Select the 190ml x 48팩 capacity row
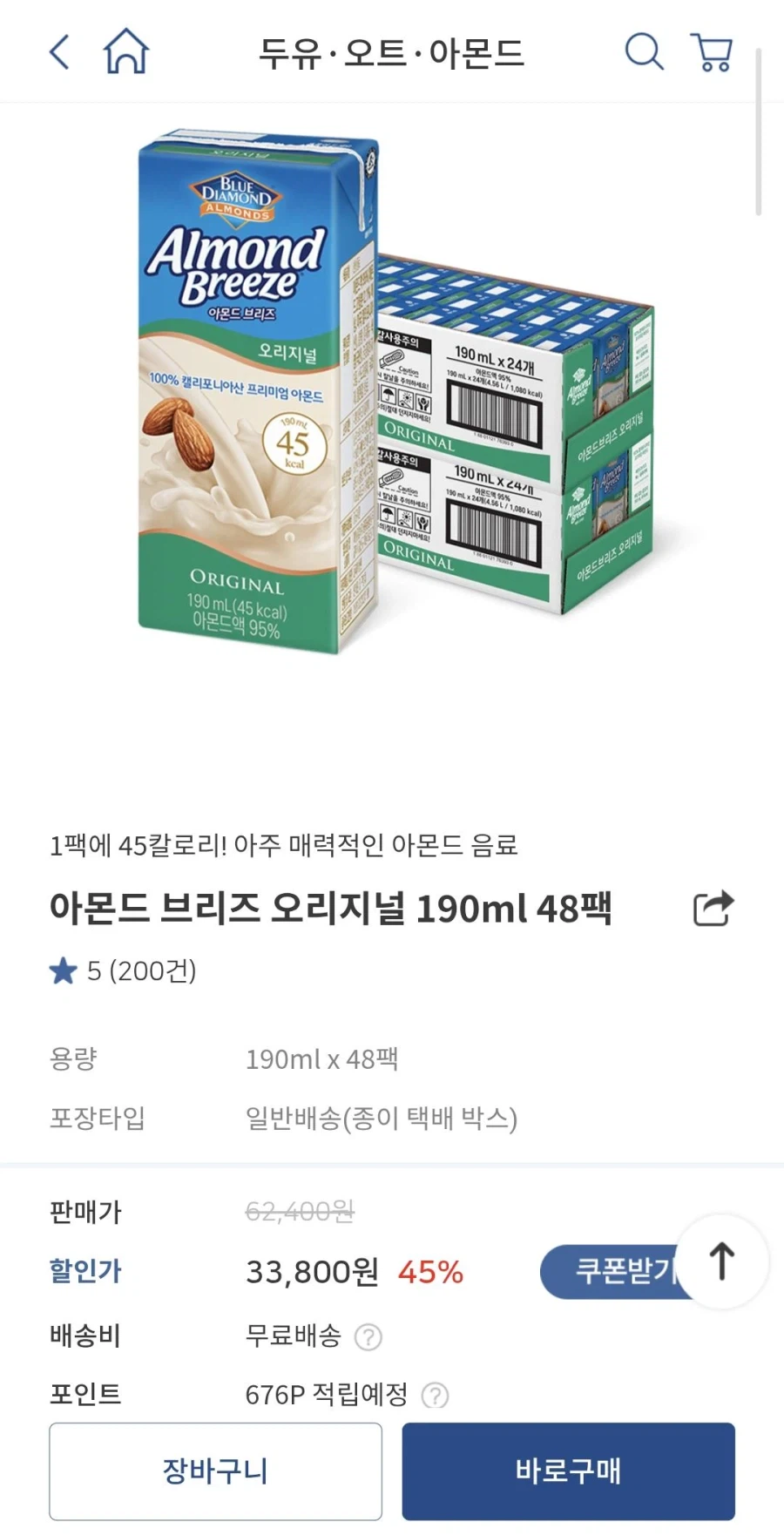 click(322, 1058)
